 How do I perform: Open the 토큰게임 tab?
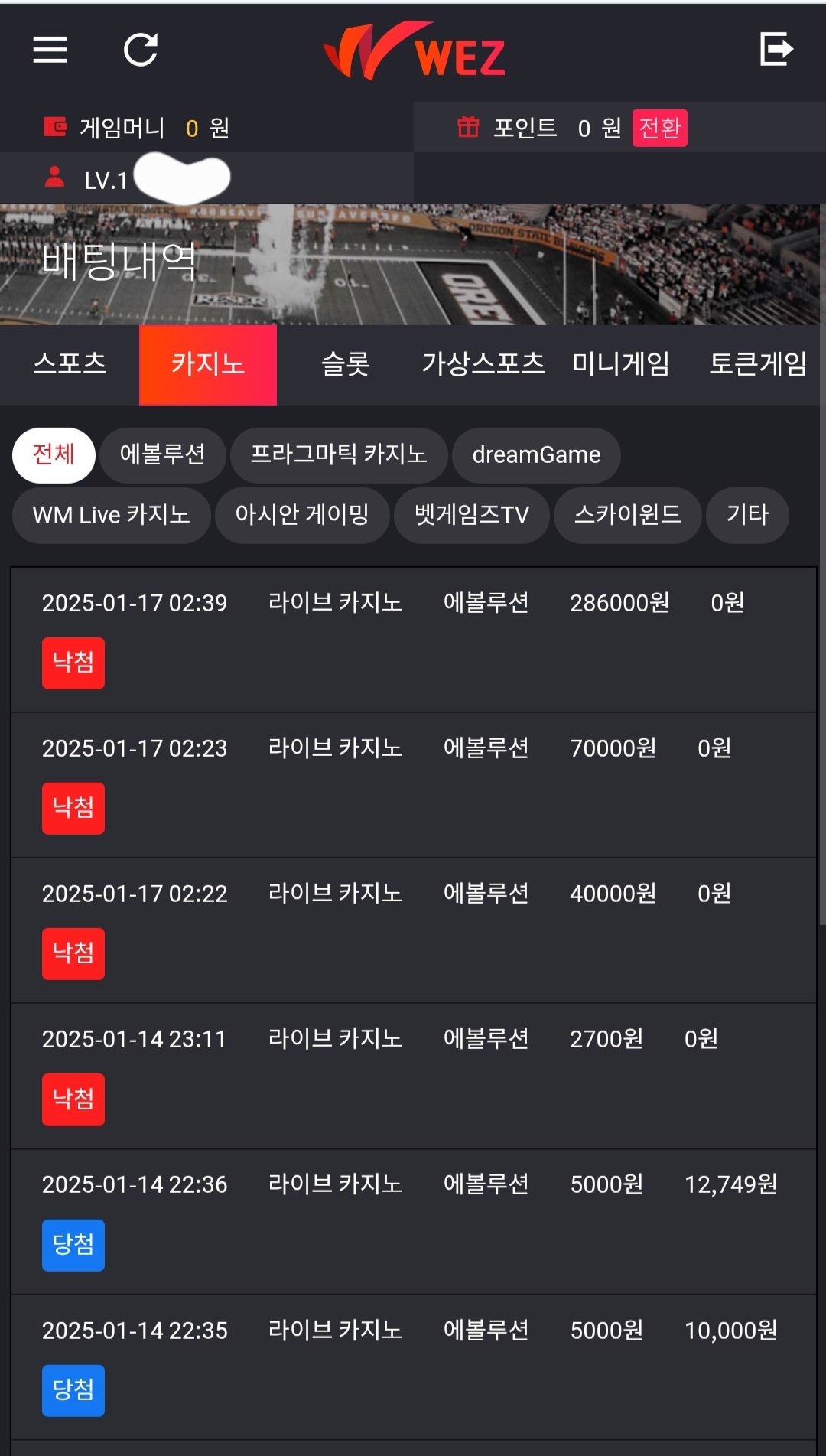[x=758, y=364]
